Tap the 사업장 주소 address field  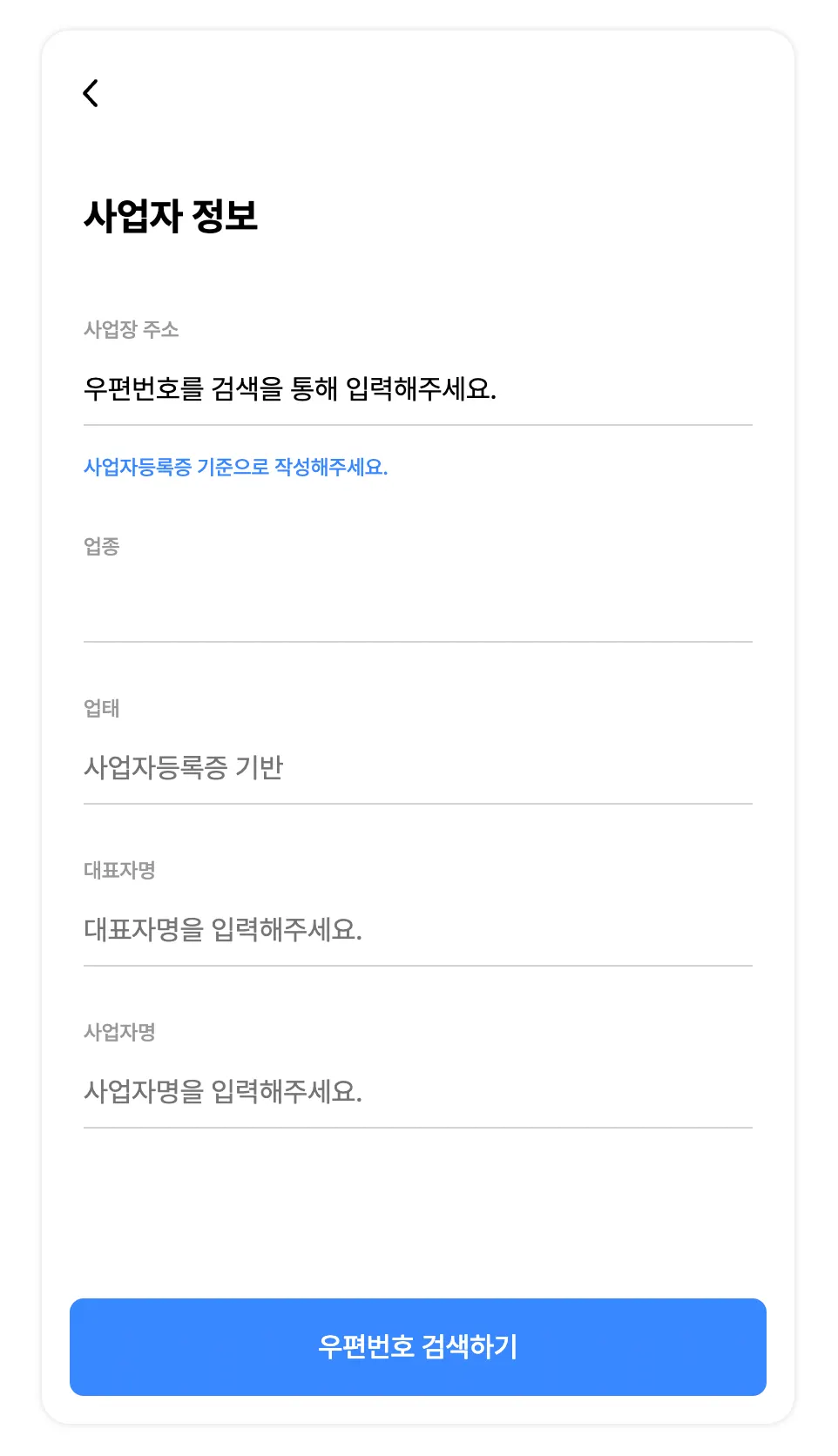[x=418, y=388]
